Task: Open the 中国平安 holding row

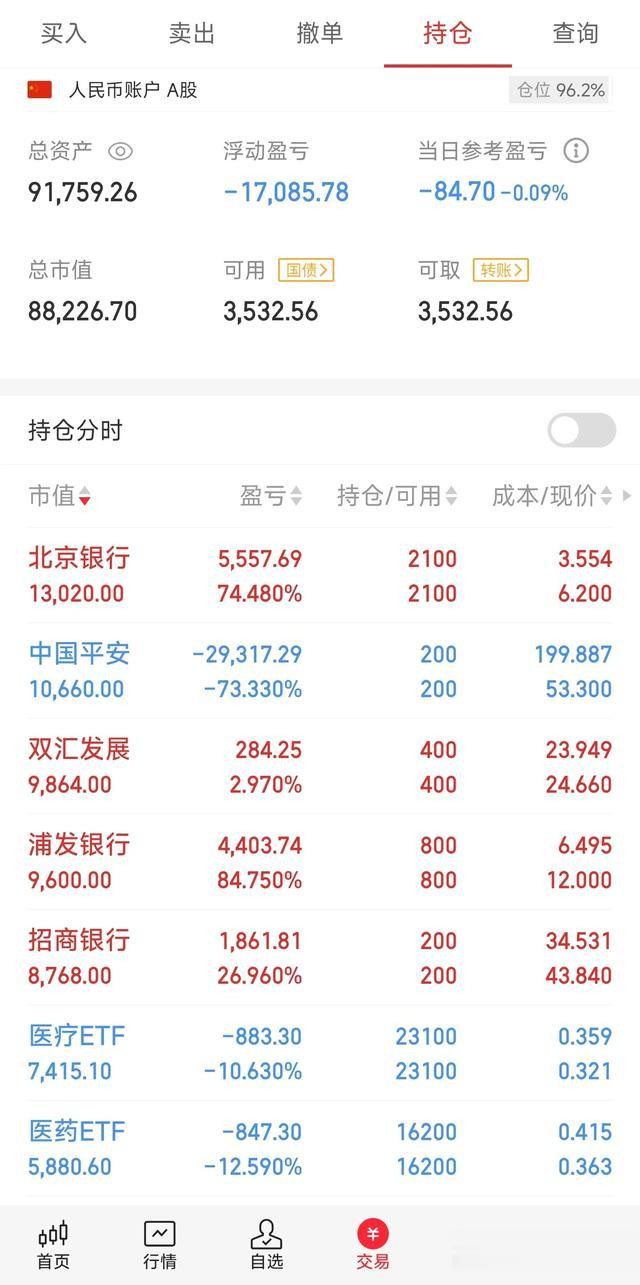Action: tap(320, 671)
